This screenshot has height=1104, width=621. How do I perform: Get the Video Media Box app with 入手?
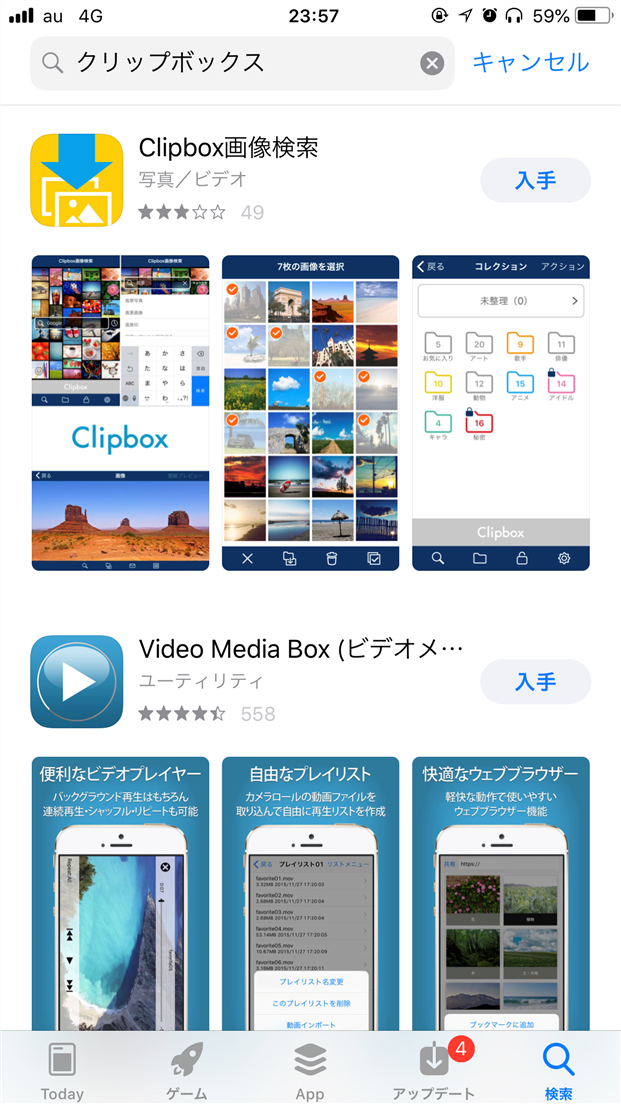(x=535, y=682)
